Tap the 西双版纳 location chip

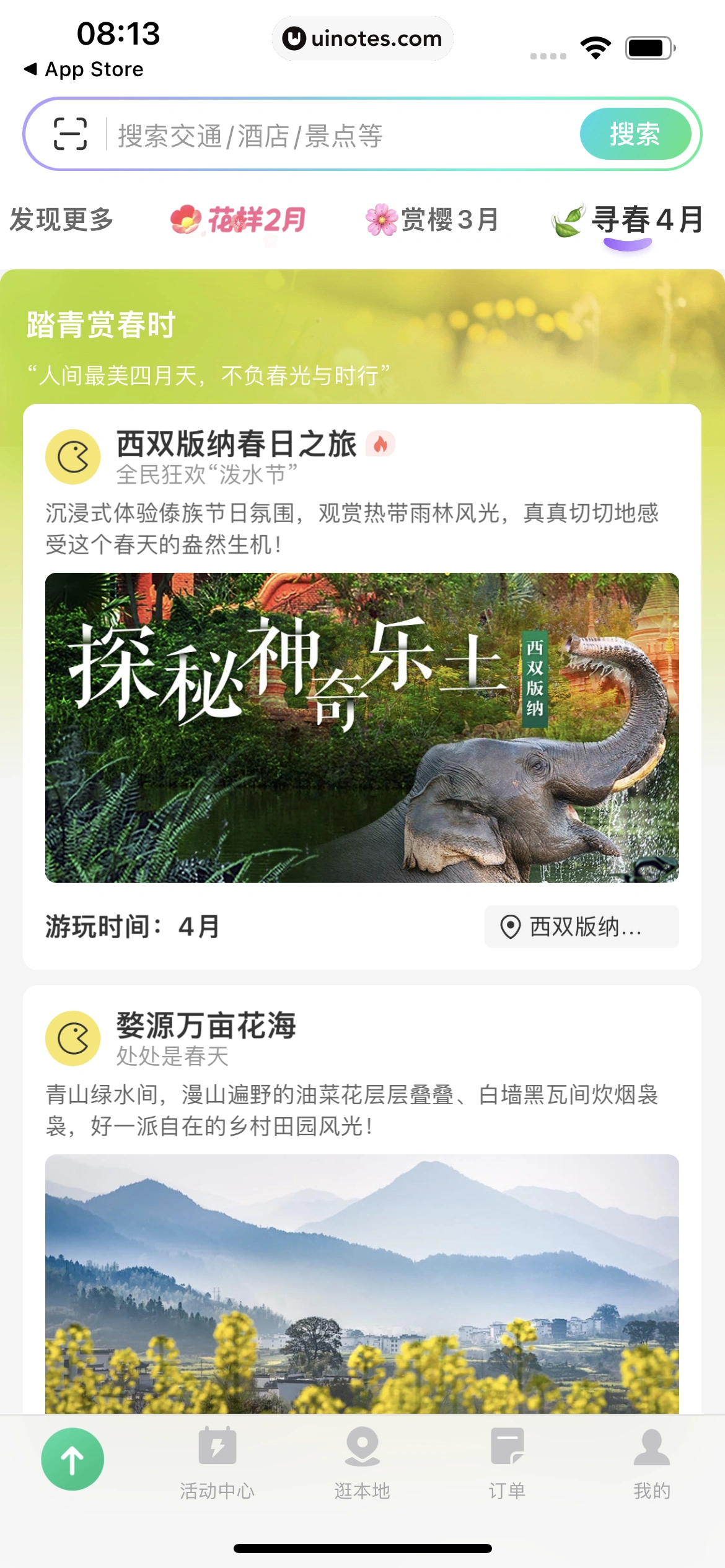(581, 926)
